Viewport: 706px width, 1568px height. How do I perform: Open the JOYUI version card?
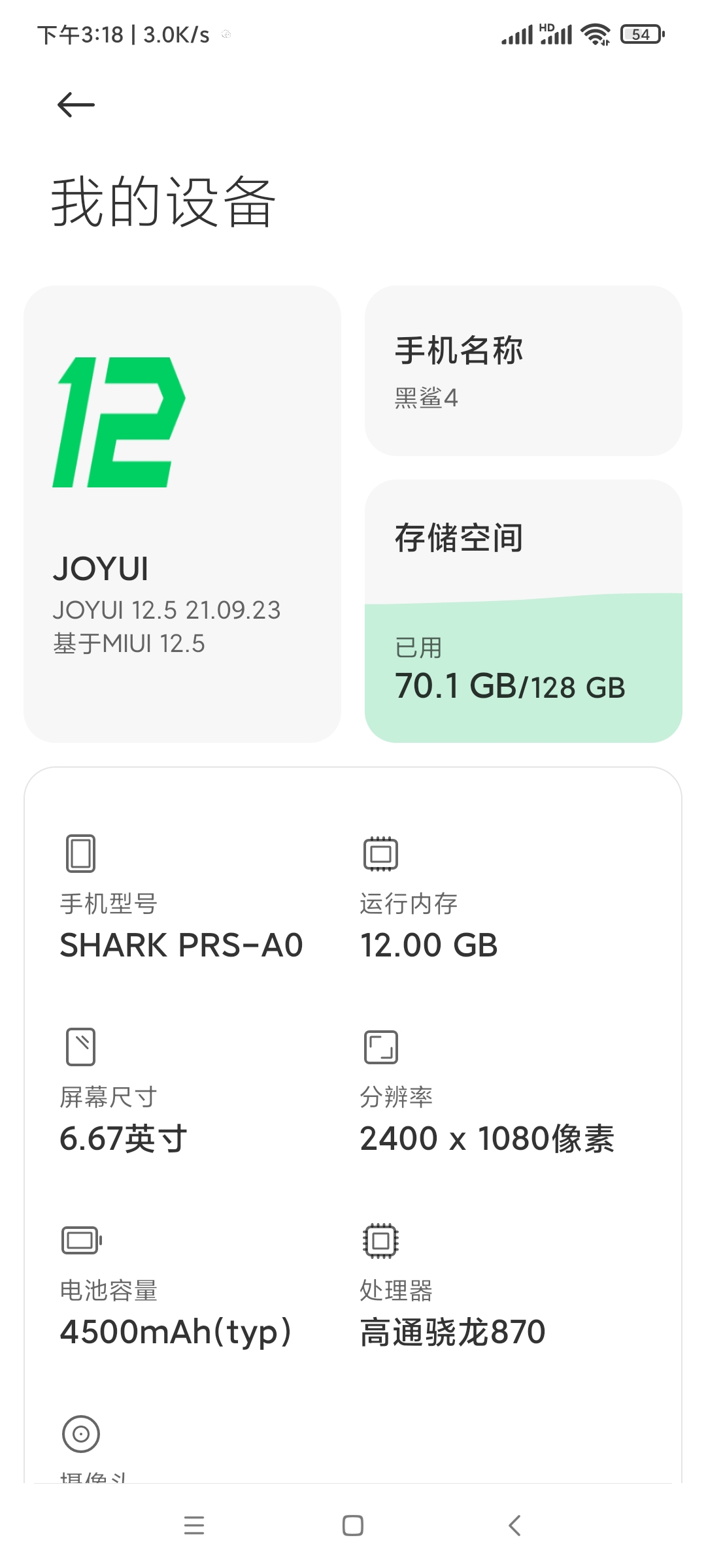pyautogui.click(x=182, y=514)
